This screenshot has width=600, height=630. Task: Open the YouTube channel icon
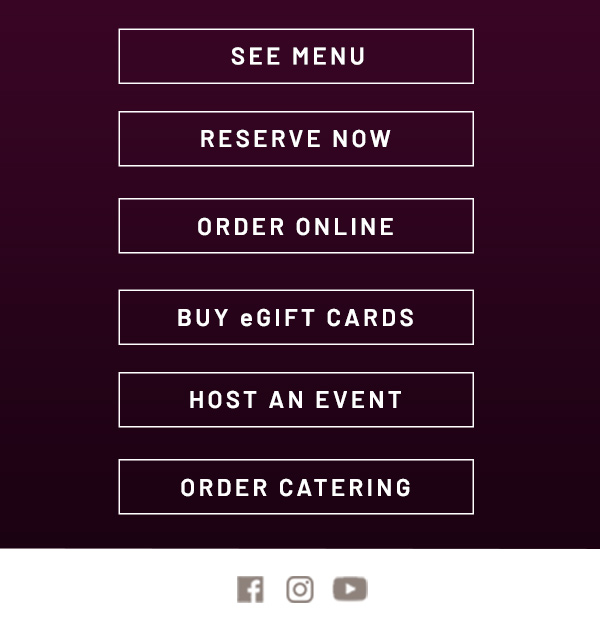350,589
